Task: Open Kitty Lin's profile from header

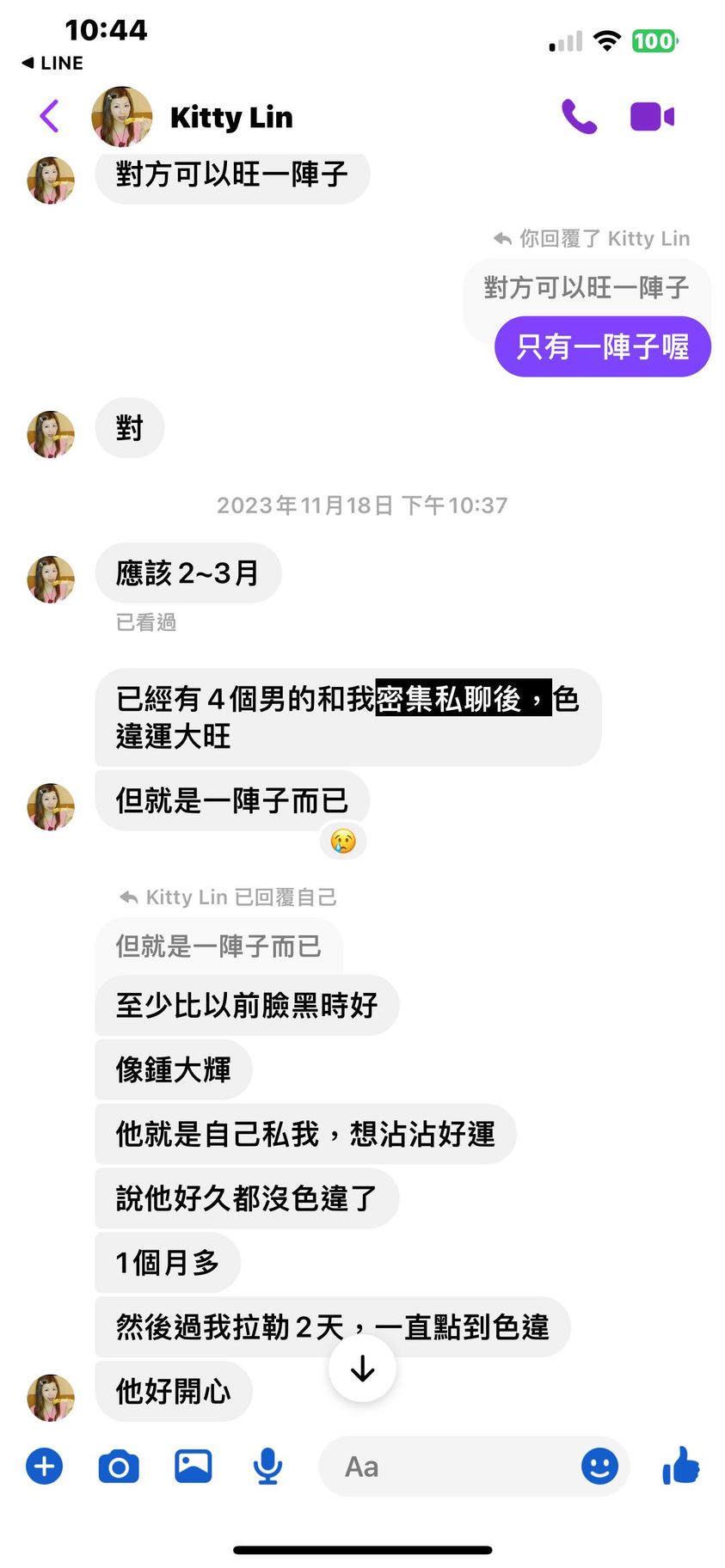Action: (230, 117)
